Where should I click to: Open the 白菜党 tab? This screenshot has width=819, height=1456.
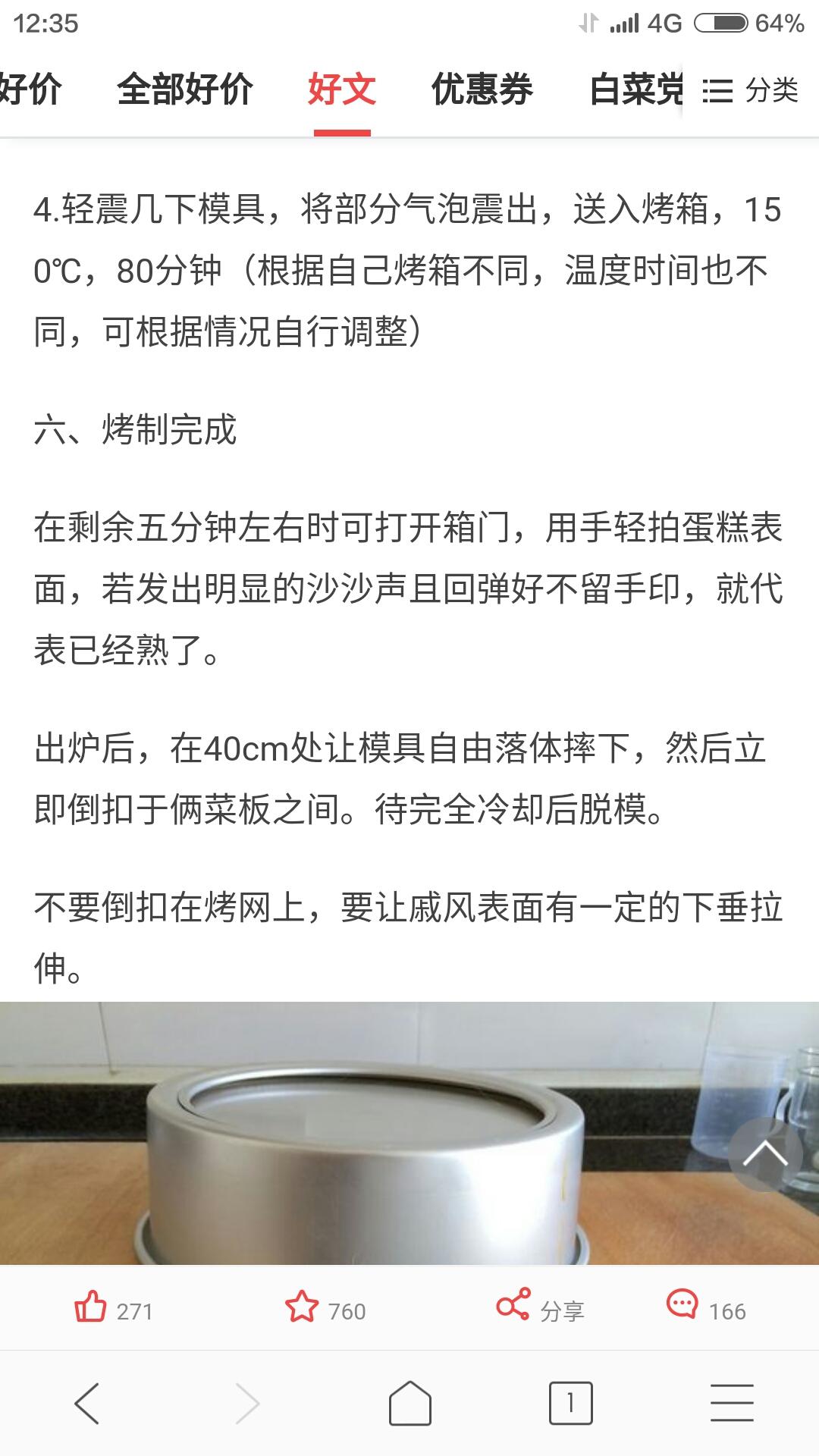[635, 90]
